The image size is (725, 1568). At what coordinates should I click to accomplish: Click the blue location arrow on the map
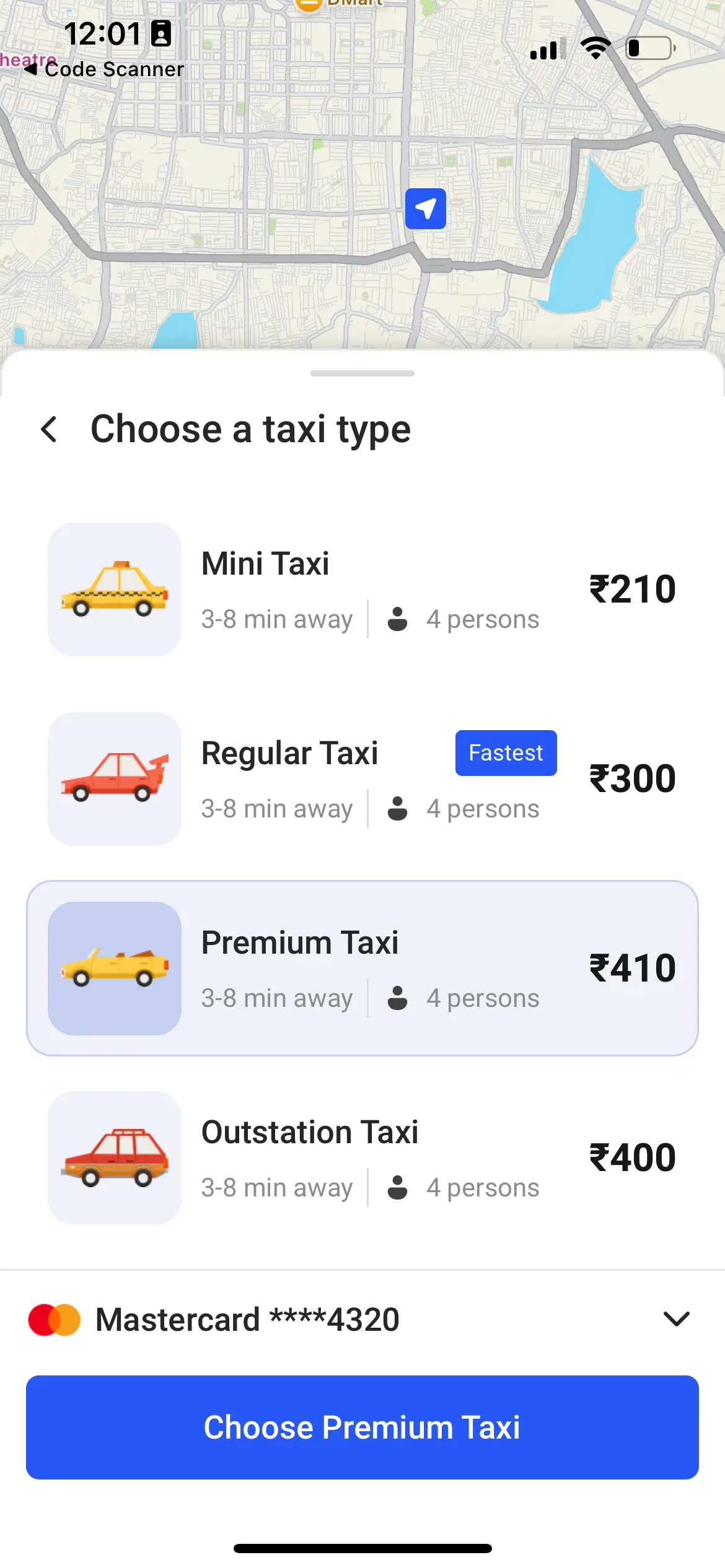[425, 209]
